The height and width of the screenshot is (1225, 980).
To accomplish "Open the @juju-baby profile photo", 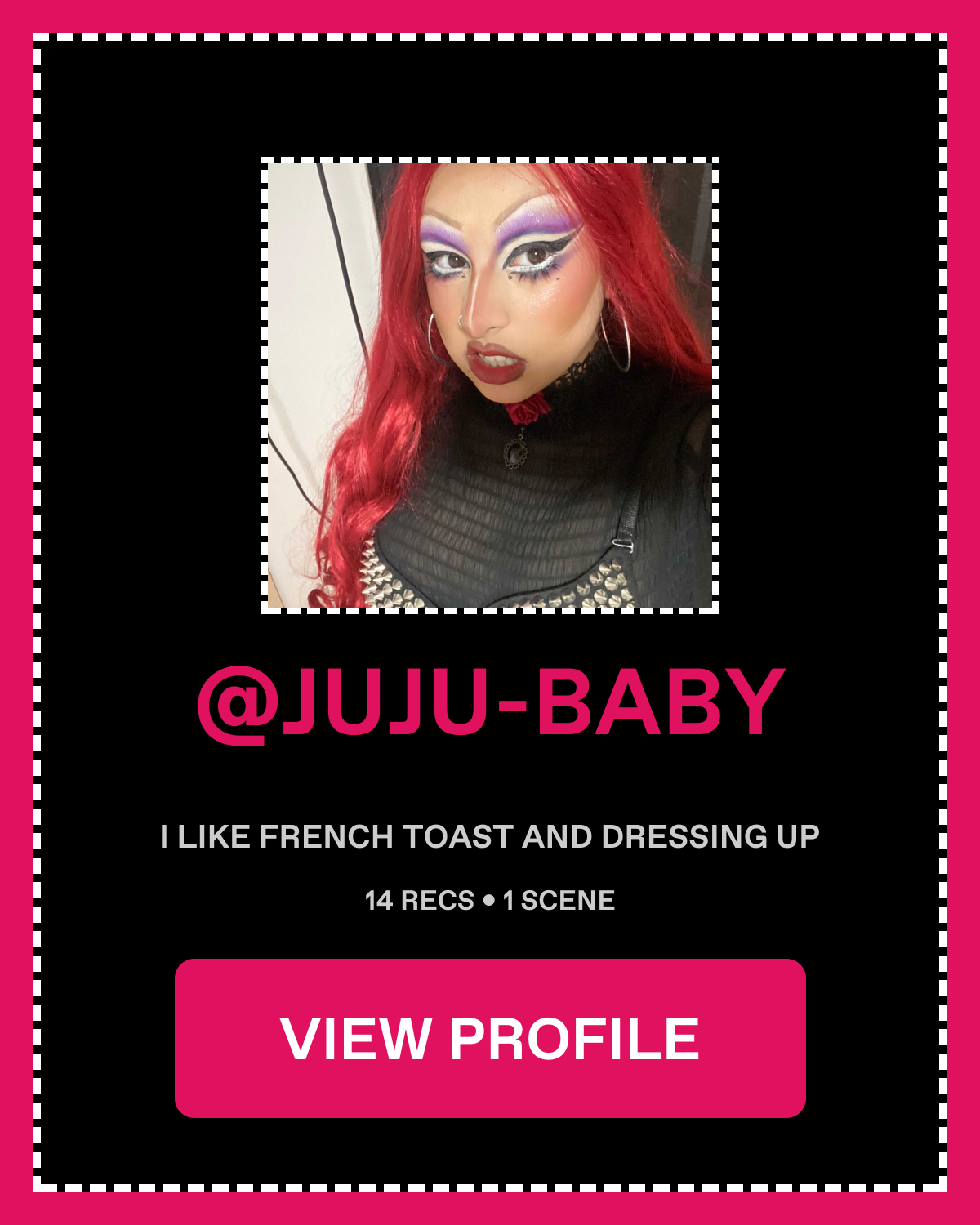I will (x=490, y=385).
